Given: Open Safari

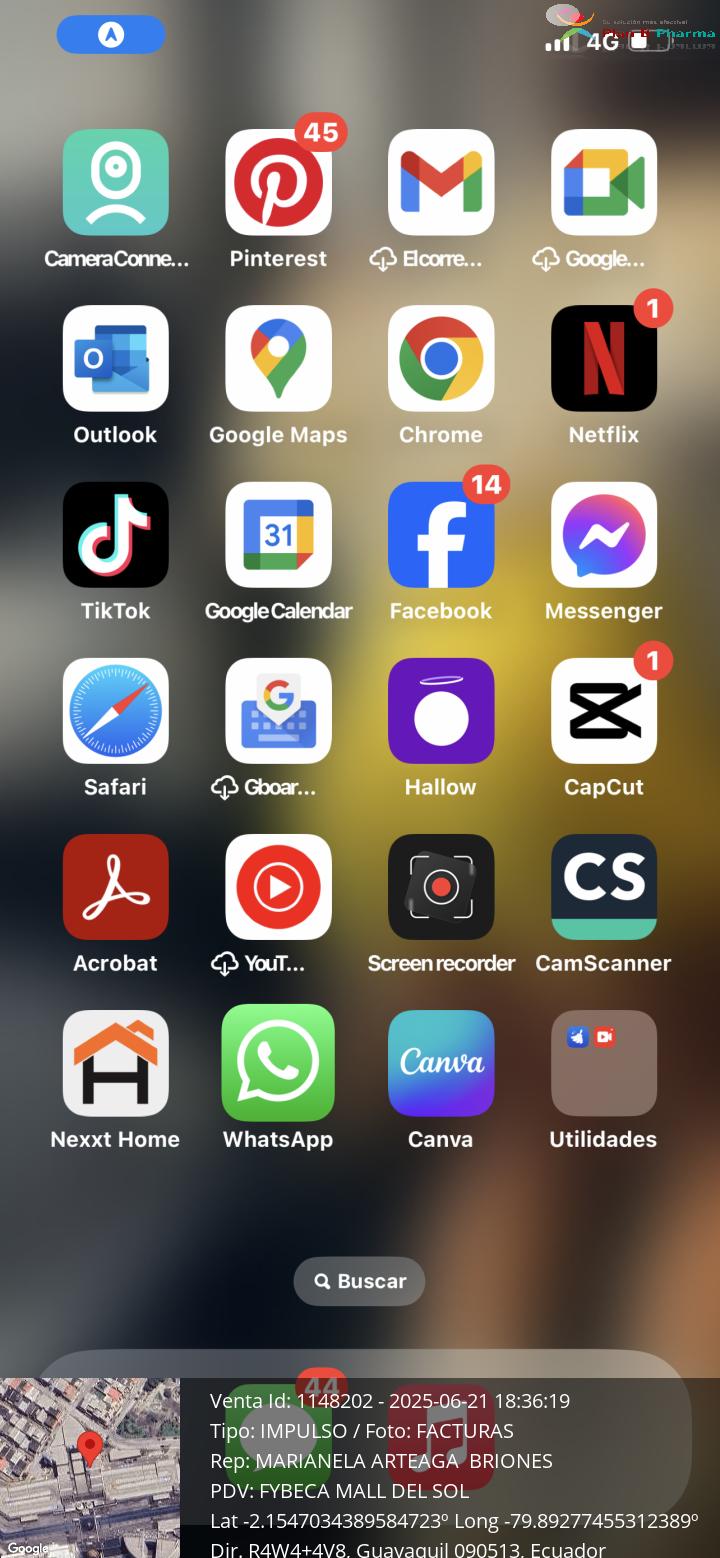Looking at the screenshot, I should [x=115, y=710].
